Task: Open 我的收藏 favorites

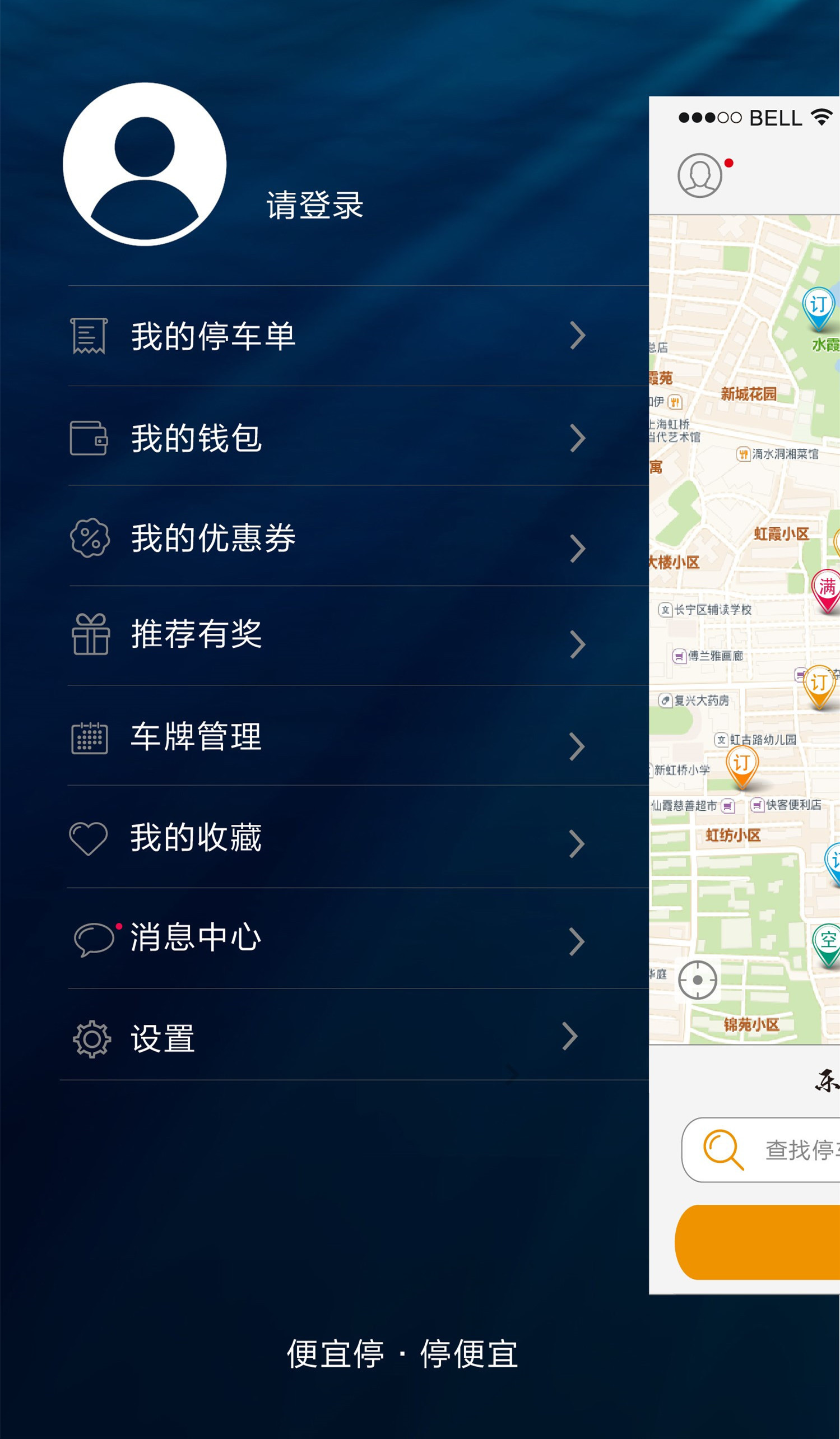Action: pos(328,838)
